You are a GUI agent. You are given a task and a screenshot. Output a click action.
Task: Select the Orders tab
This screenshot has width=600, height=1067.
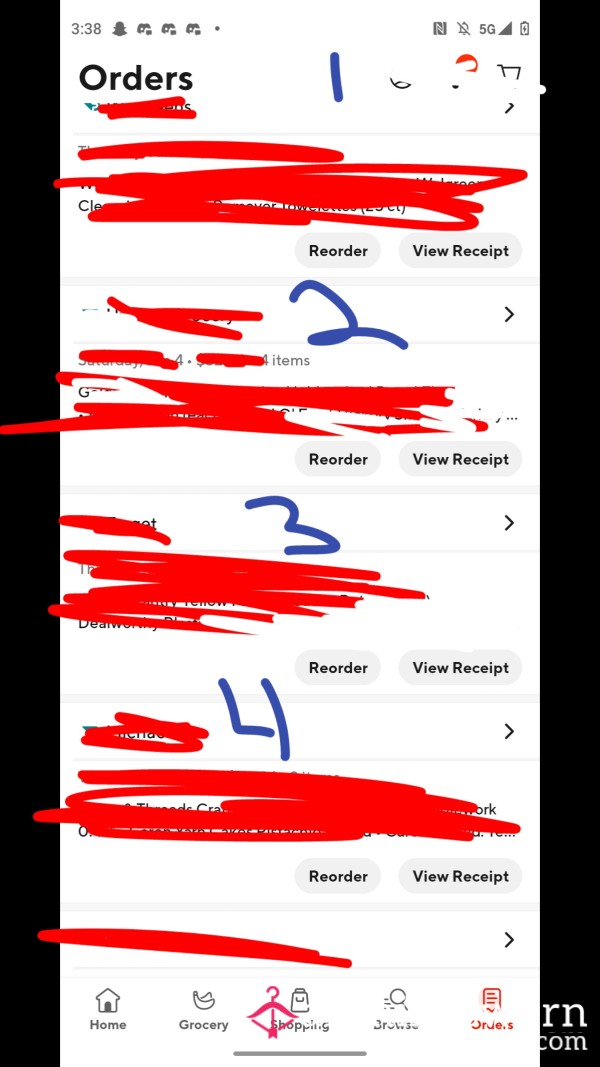[x=491, y=1008]
